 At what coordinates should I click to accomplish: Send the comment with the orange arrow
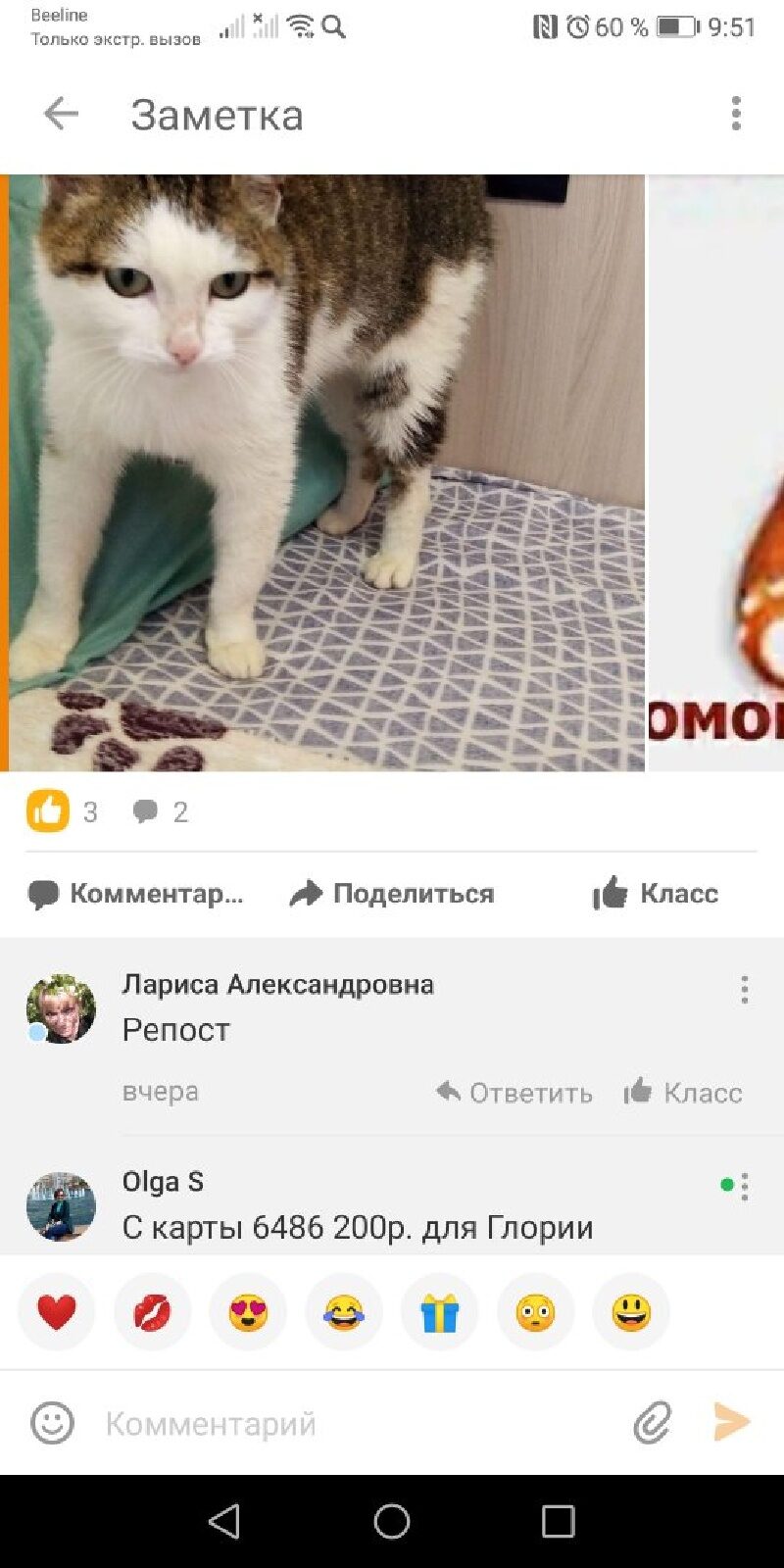pos(731,1422)
